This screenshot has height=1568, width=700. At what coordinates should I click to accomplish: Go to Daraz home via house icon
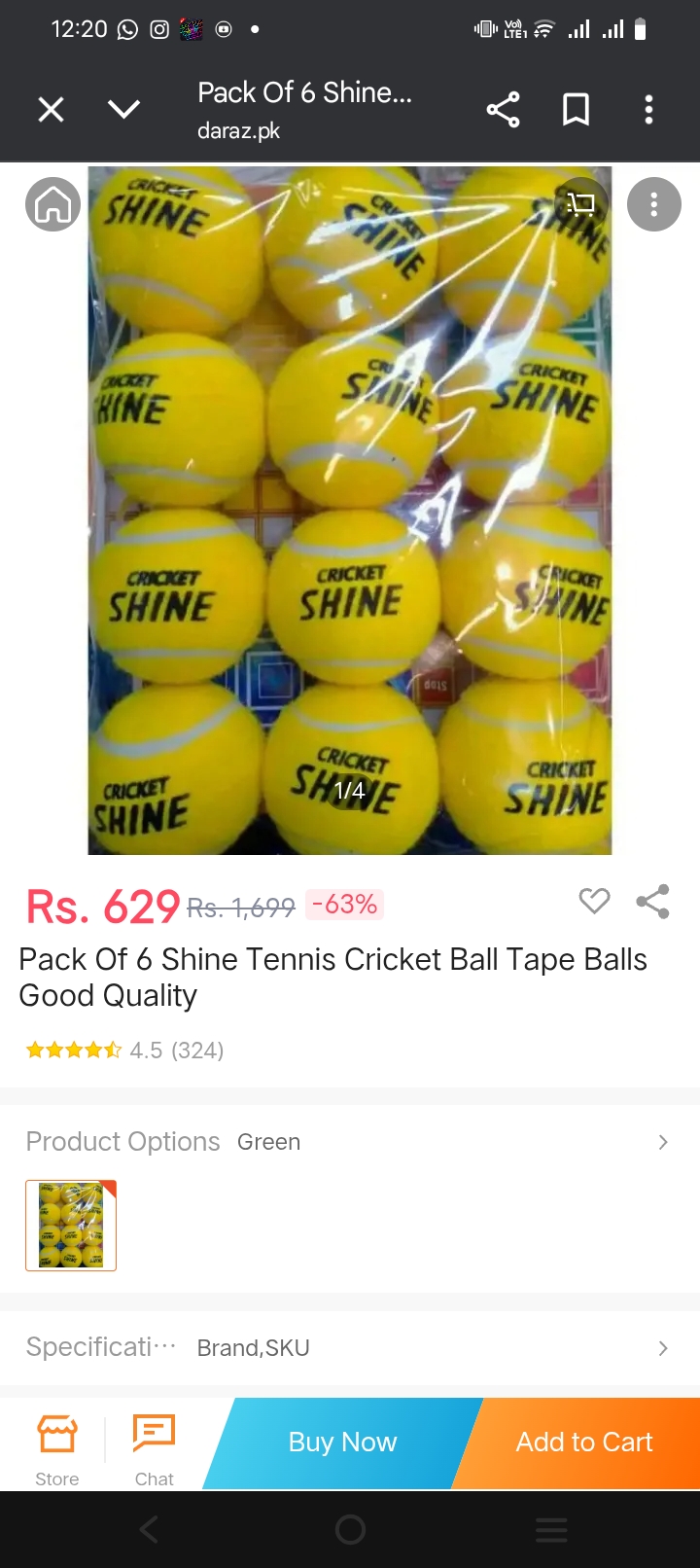pyautogui.click(x=52, y=204)
